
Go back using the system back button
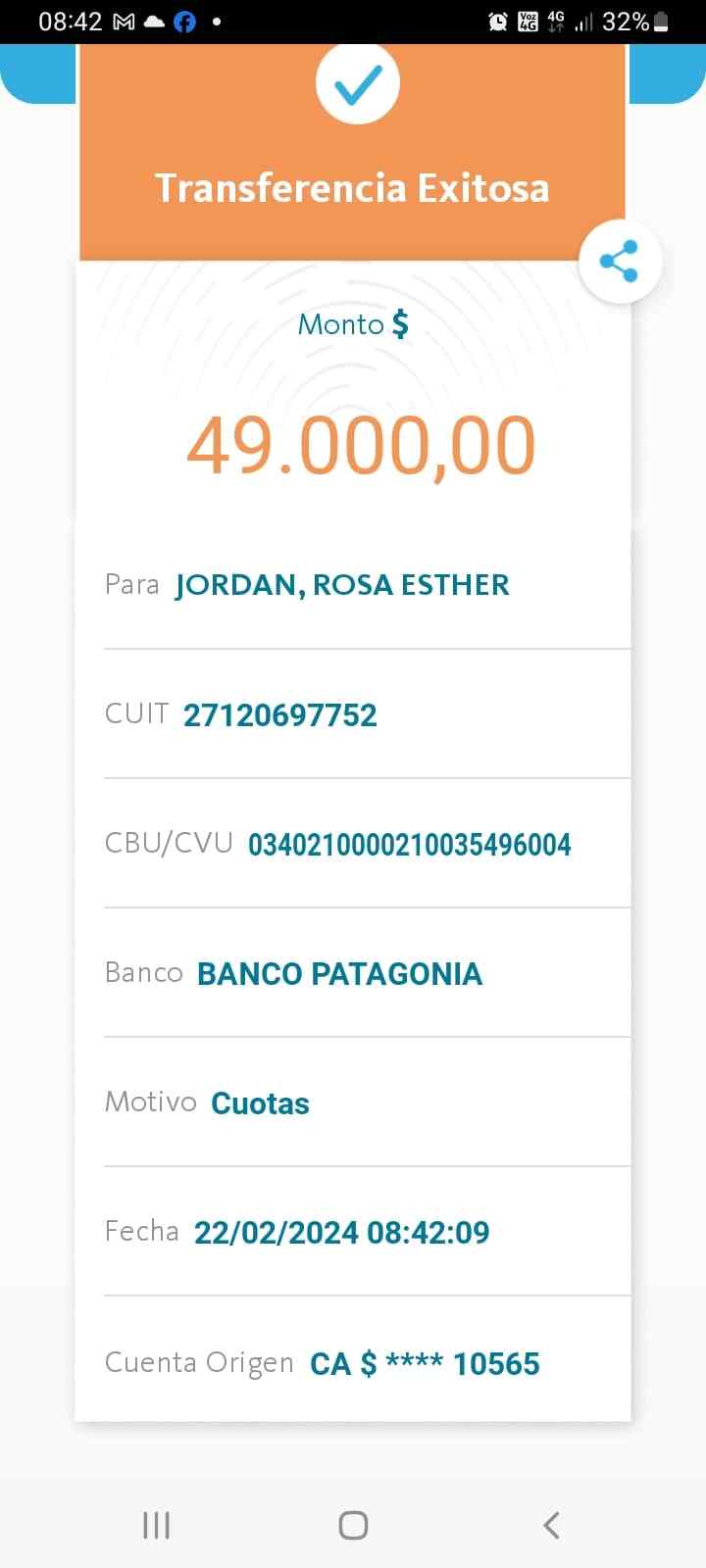click(551, 1525)
